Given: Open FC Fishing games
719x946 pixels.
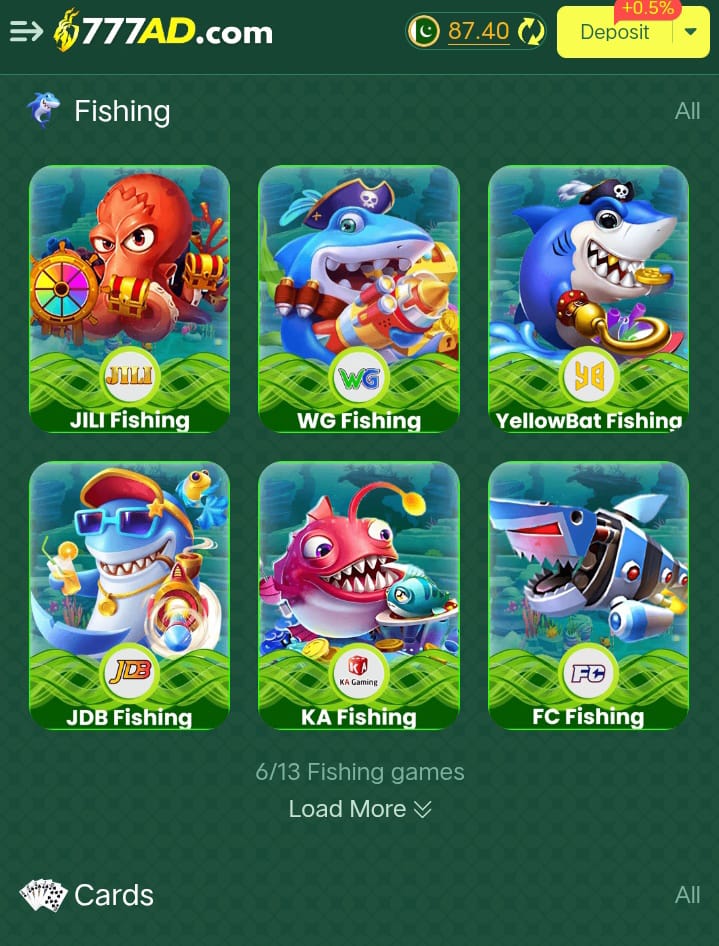Looking at the screenshot, I should click(x=588, y=595).
